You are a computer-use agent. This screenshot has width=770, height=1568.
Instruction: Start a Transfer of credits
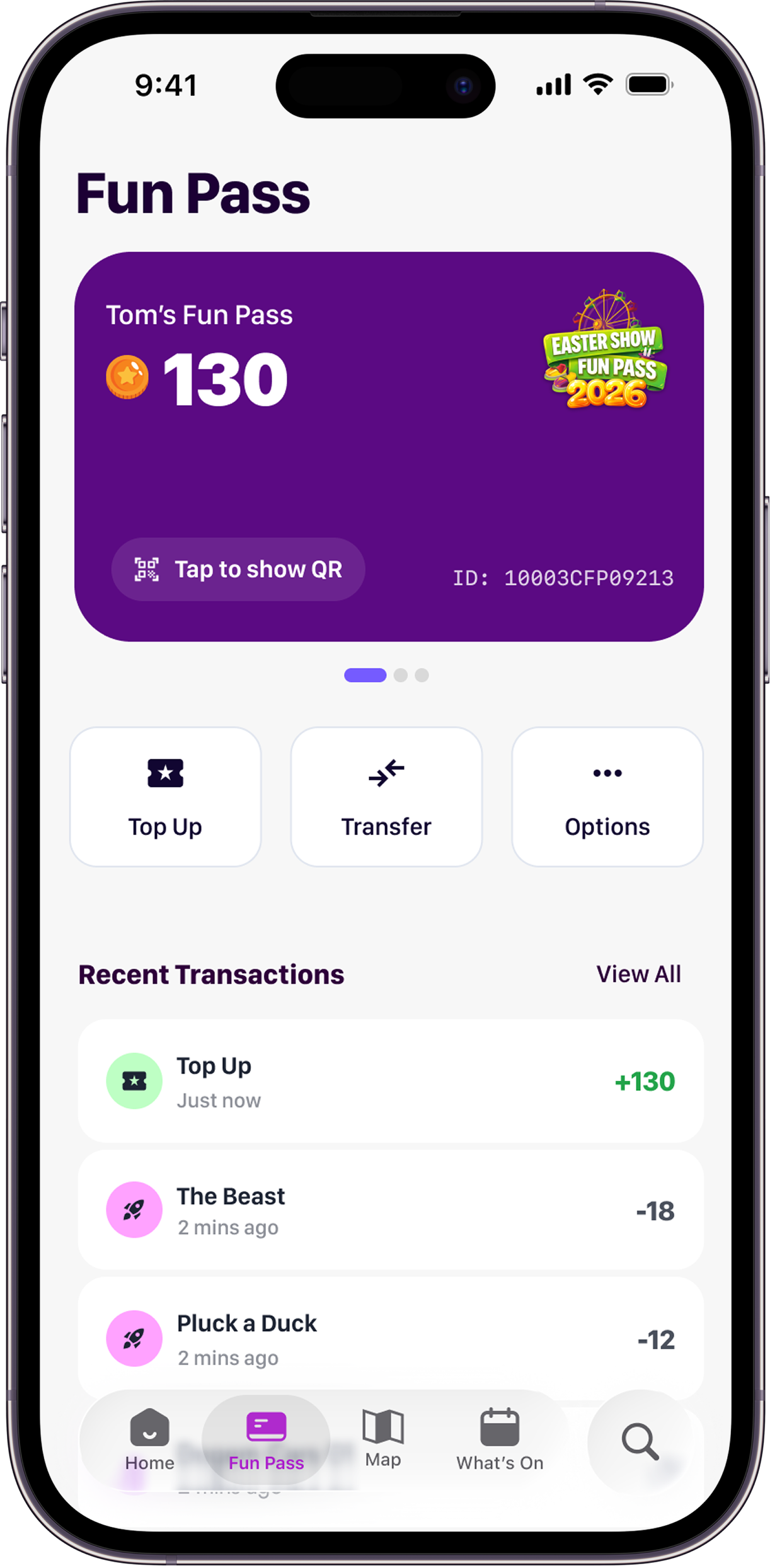point(386,797)
